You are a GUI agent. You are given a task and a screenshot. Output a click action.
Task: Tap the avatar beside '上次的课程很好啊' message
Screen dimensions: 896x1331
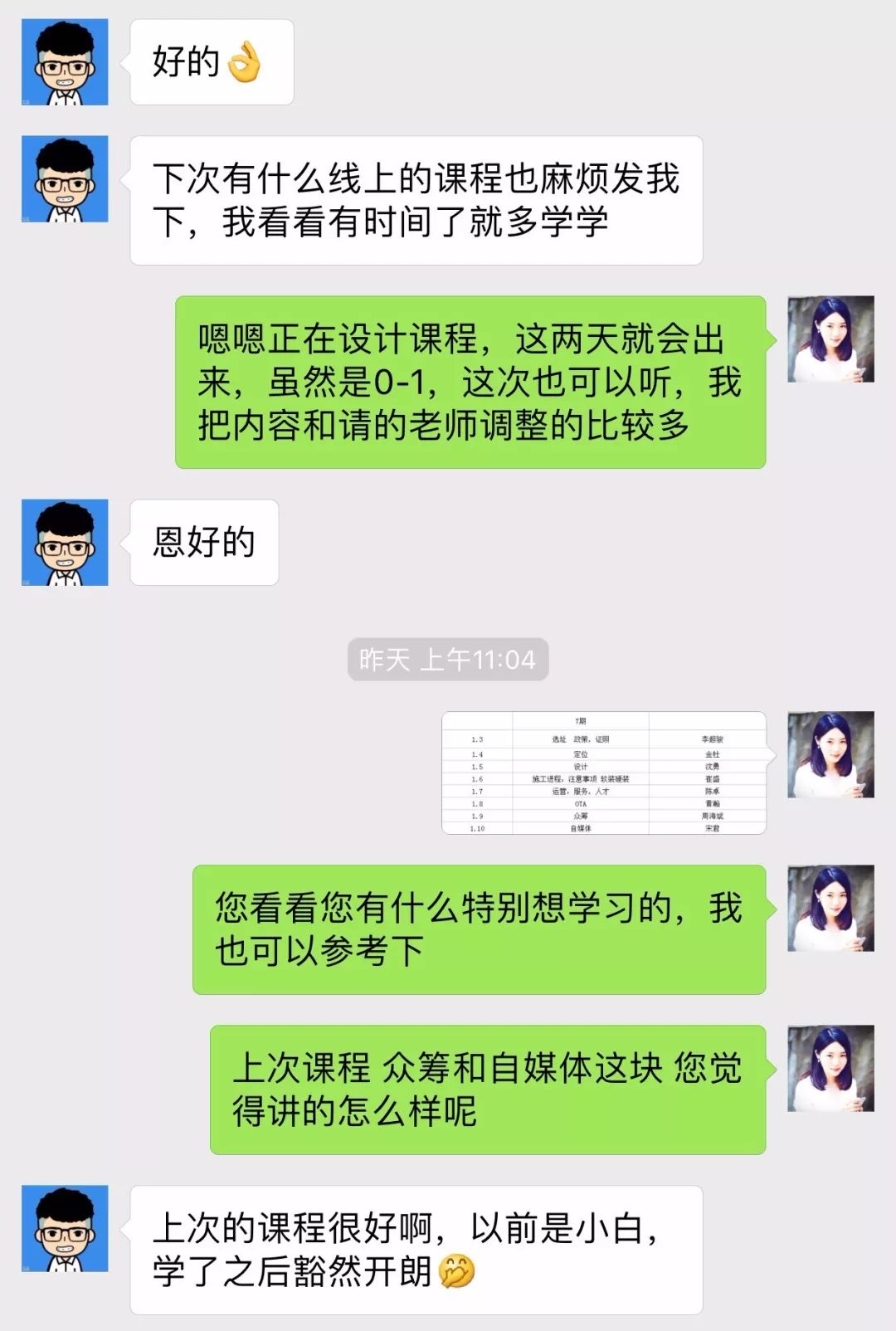pos(65,1229)
